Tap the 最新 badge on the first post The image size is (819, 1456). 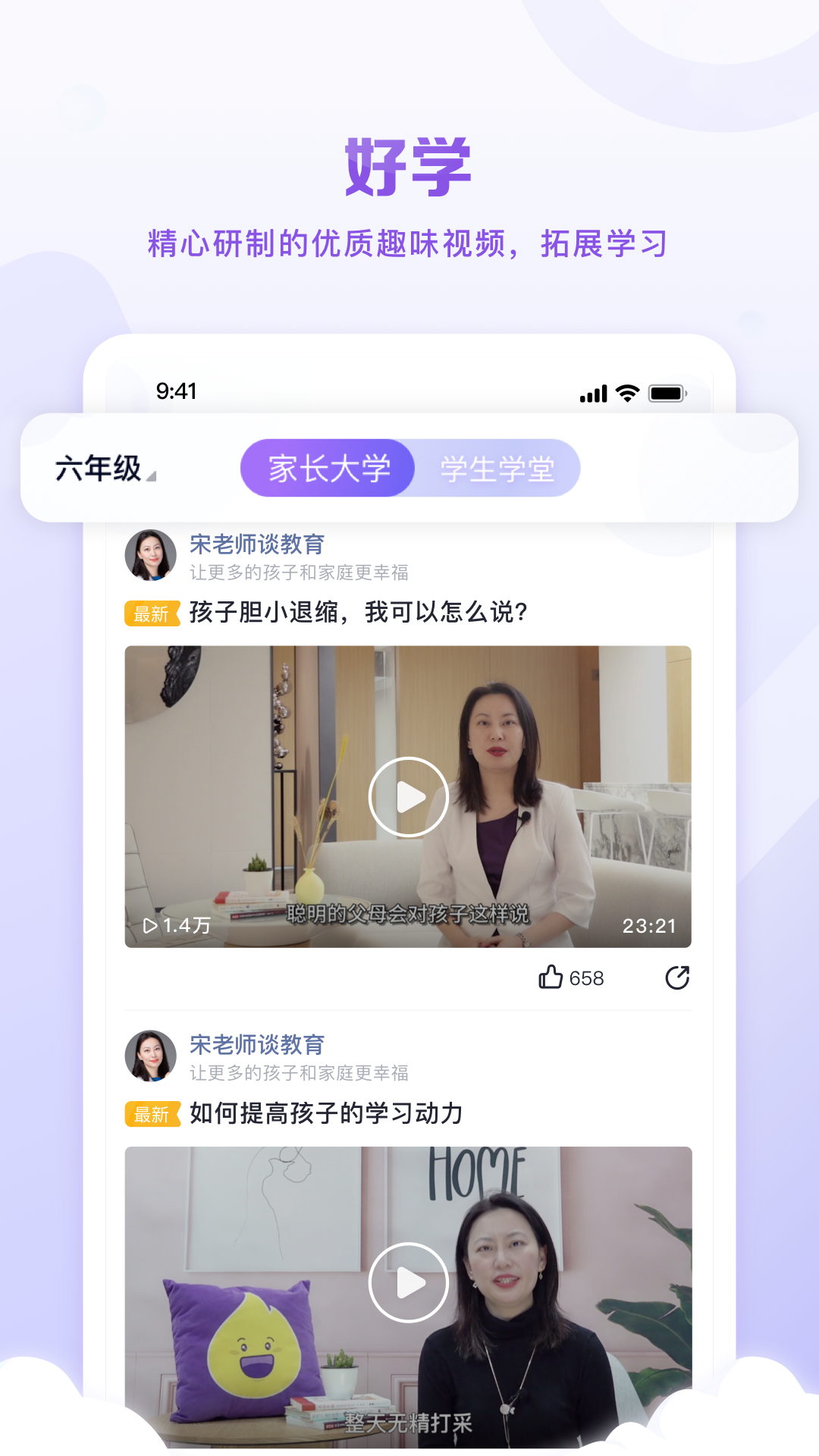coord(151,611)
